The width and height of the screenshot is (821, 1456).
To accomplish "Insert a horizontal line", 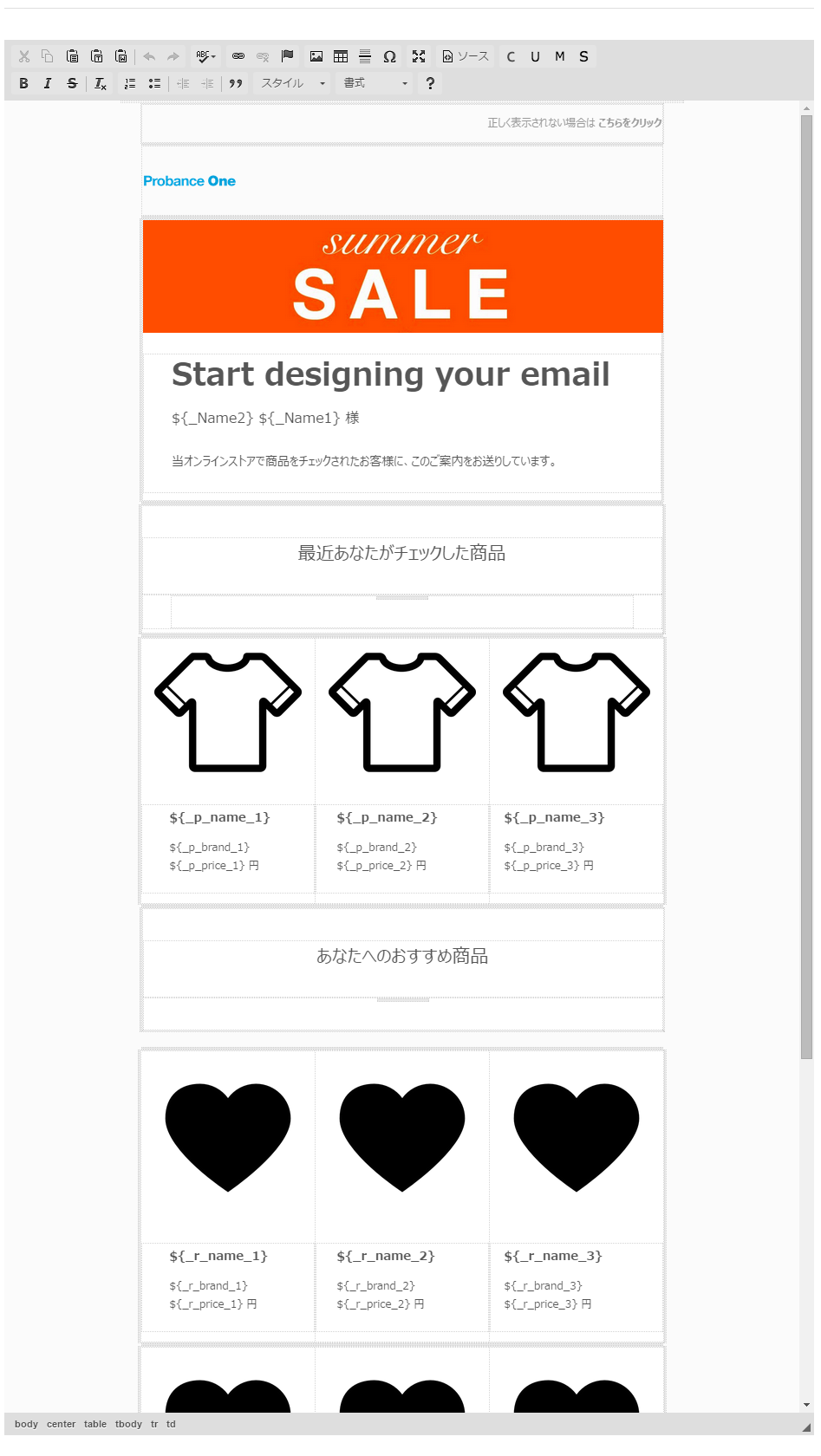I will [365, 56].
